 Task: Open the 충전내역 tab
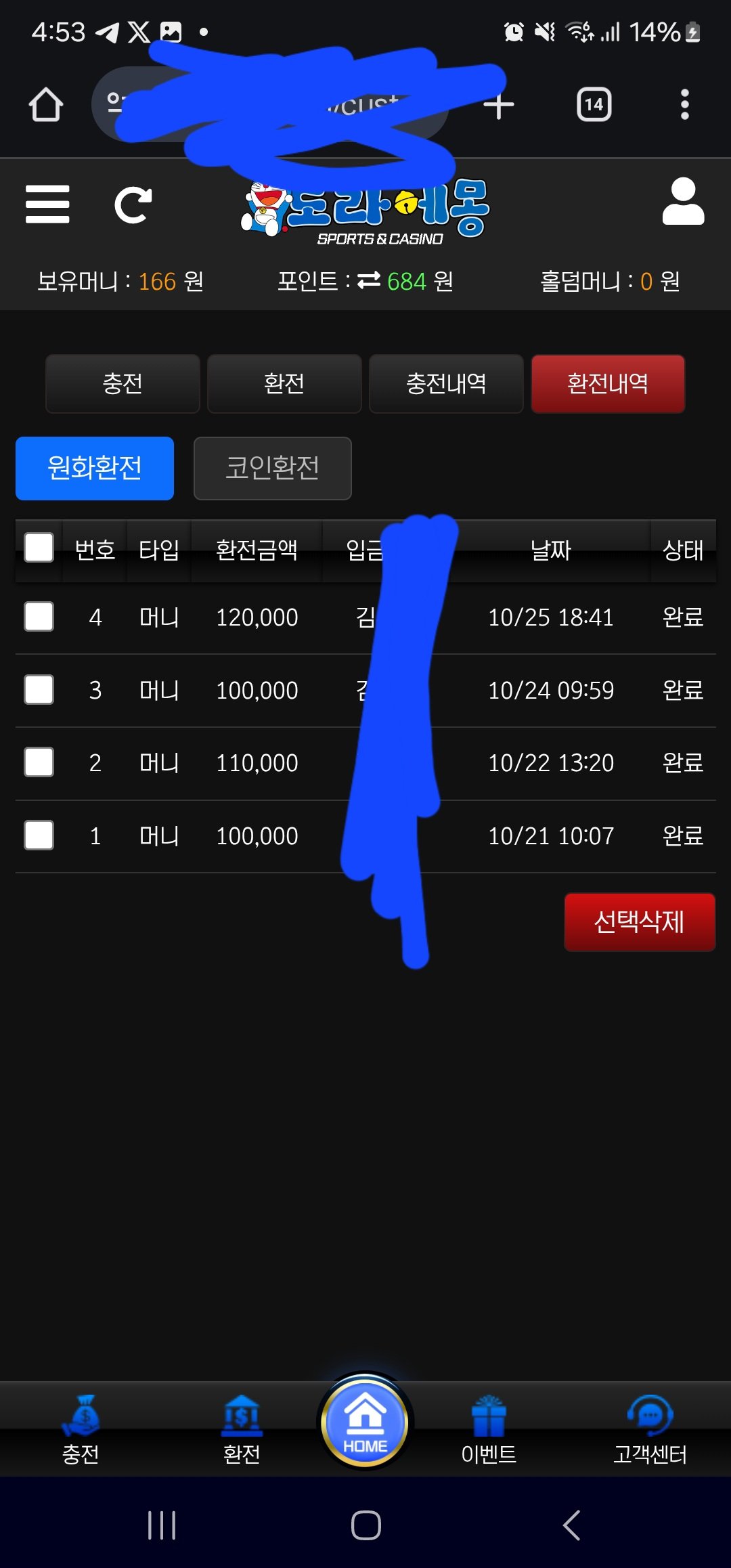[x=446, y=384]
